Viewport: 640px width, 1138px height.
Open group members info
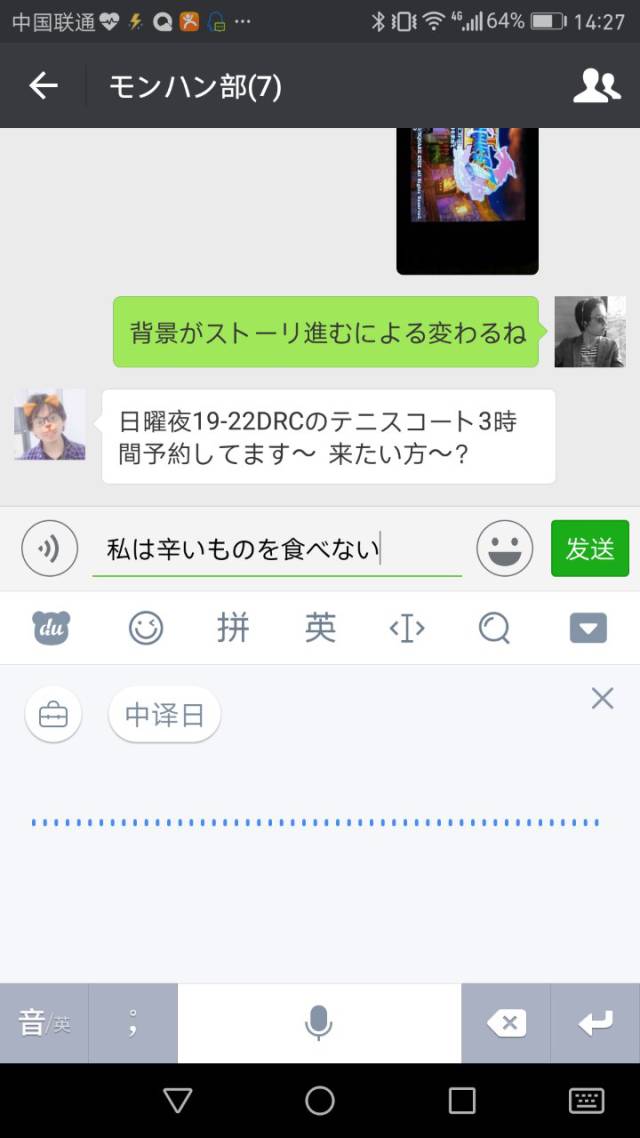pyautogui.click(x=596, y=86)
